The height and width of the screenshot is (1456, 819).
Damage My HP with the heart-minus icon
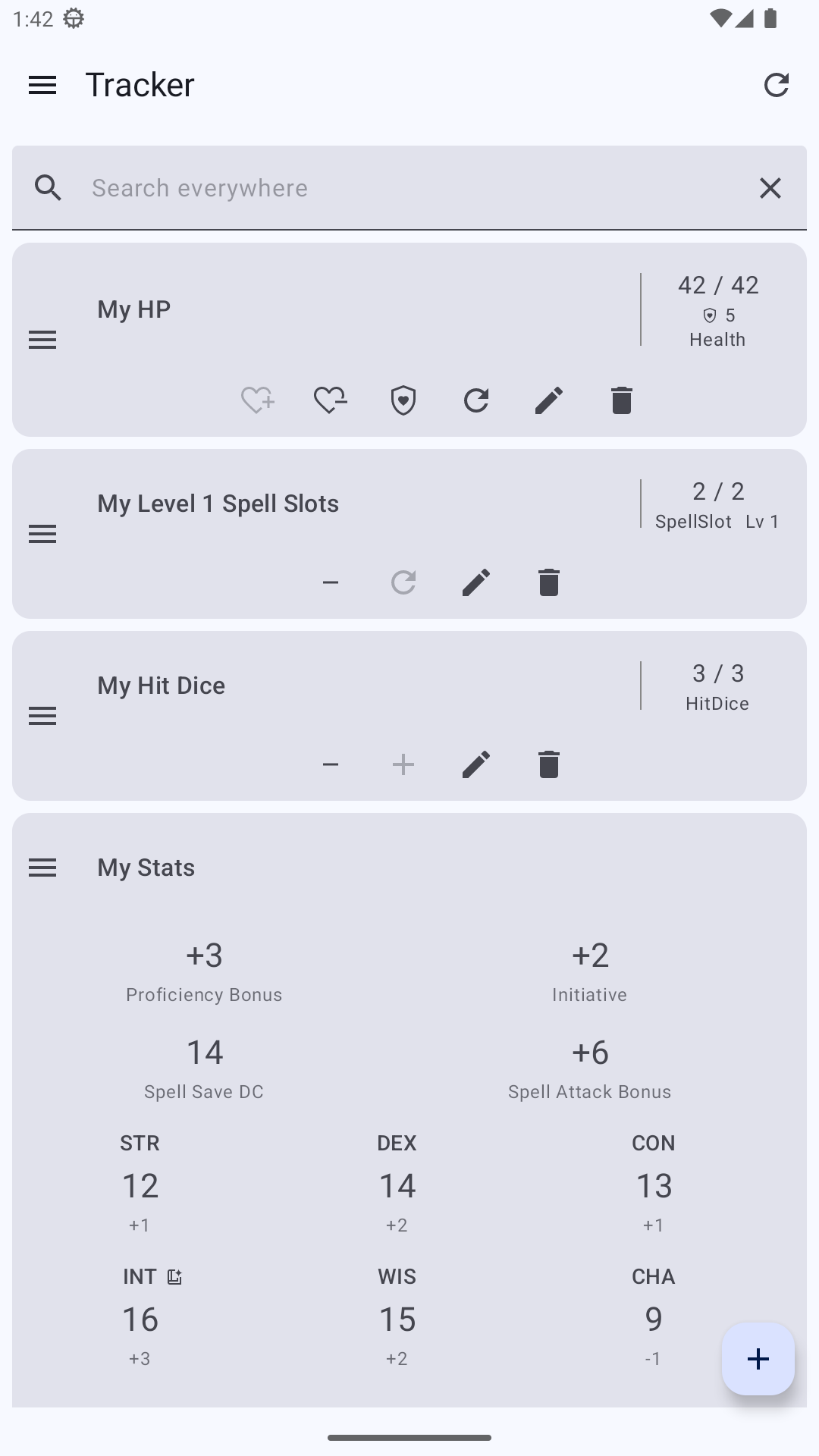tap(330, 400)
